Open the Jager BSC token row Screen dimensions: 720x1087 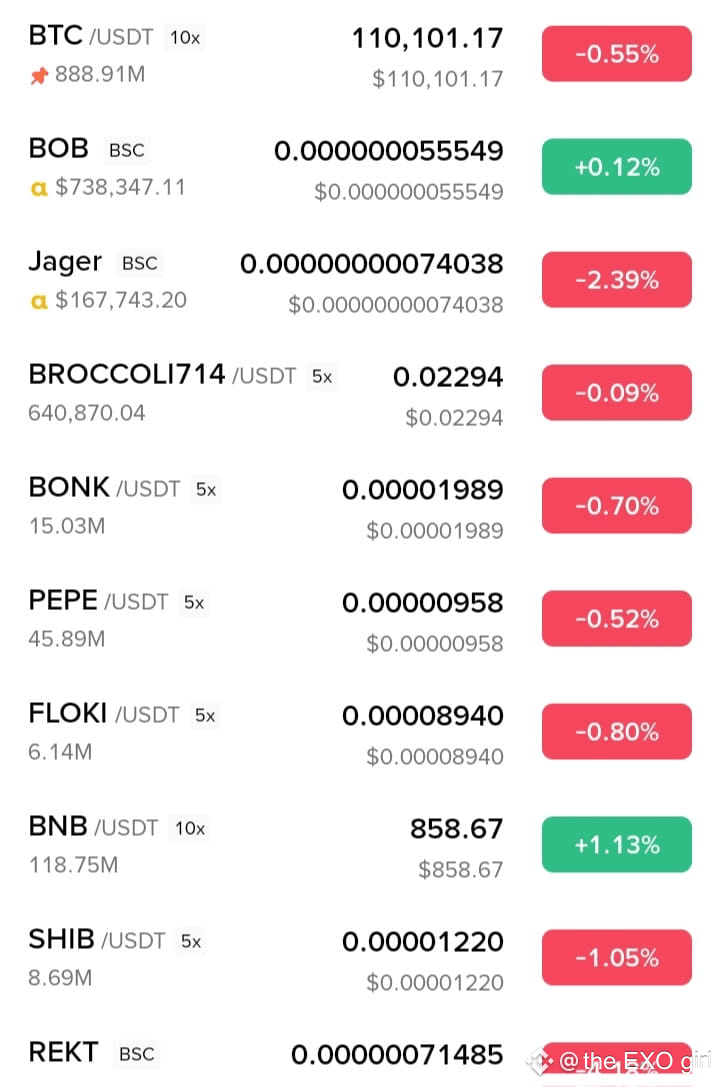(x=360, y=281)
